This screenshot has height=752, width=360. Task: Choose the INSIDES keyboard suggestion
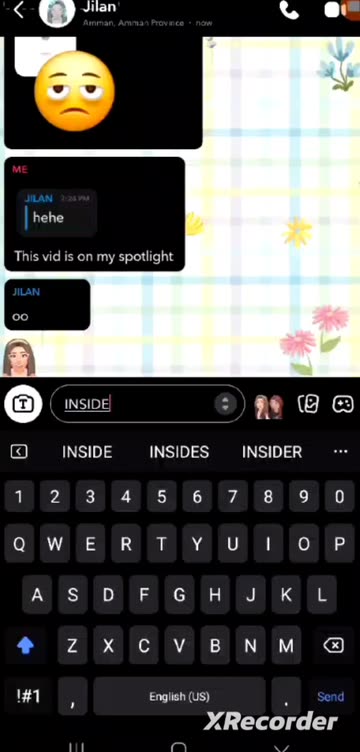(x=179, y=452)
